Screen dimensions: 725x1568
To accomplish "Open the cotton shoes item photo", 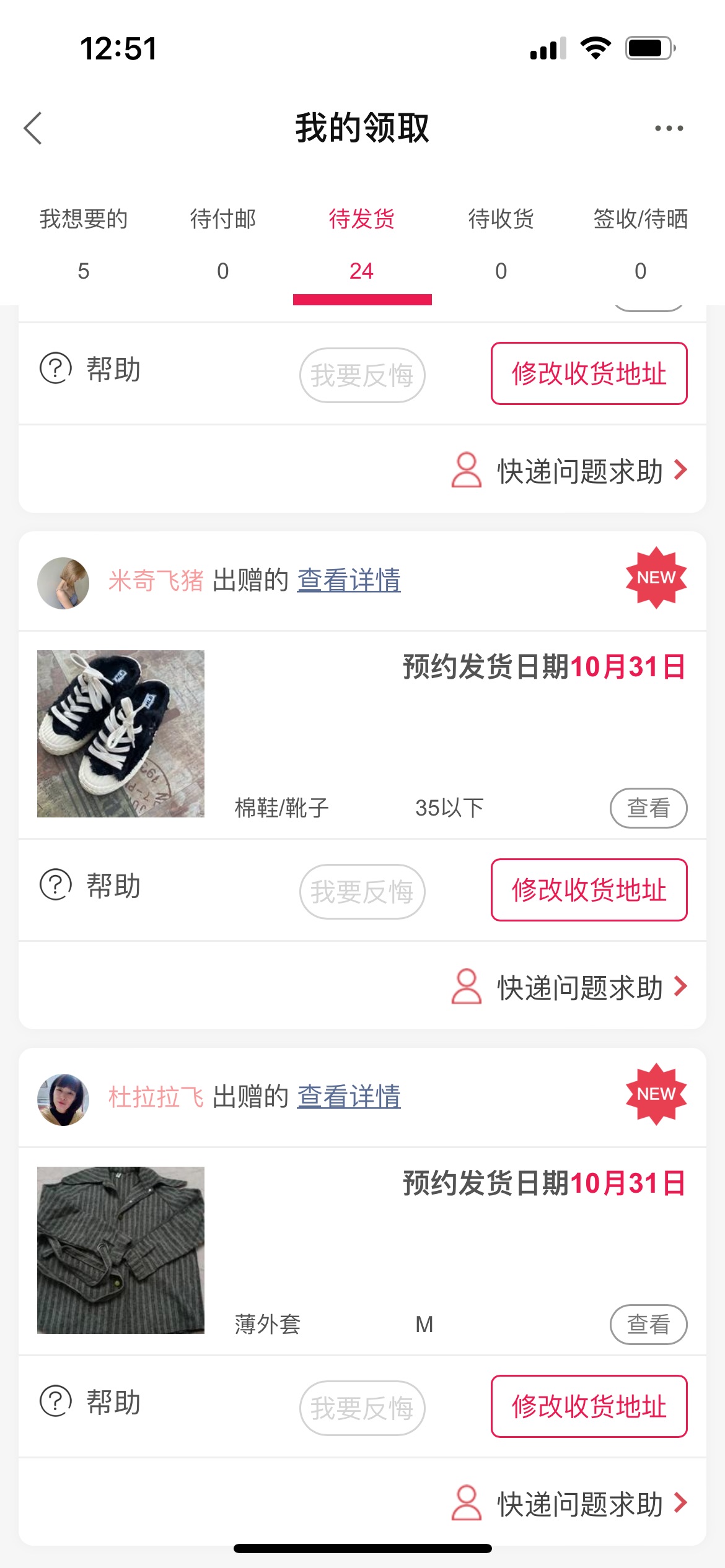I will click(x=121, y=734).
